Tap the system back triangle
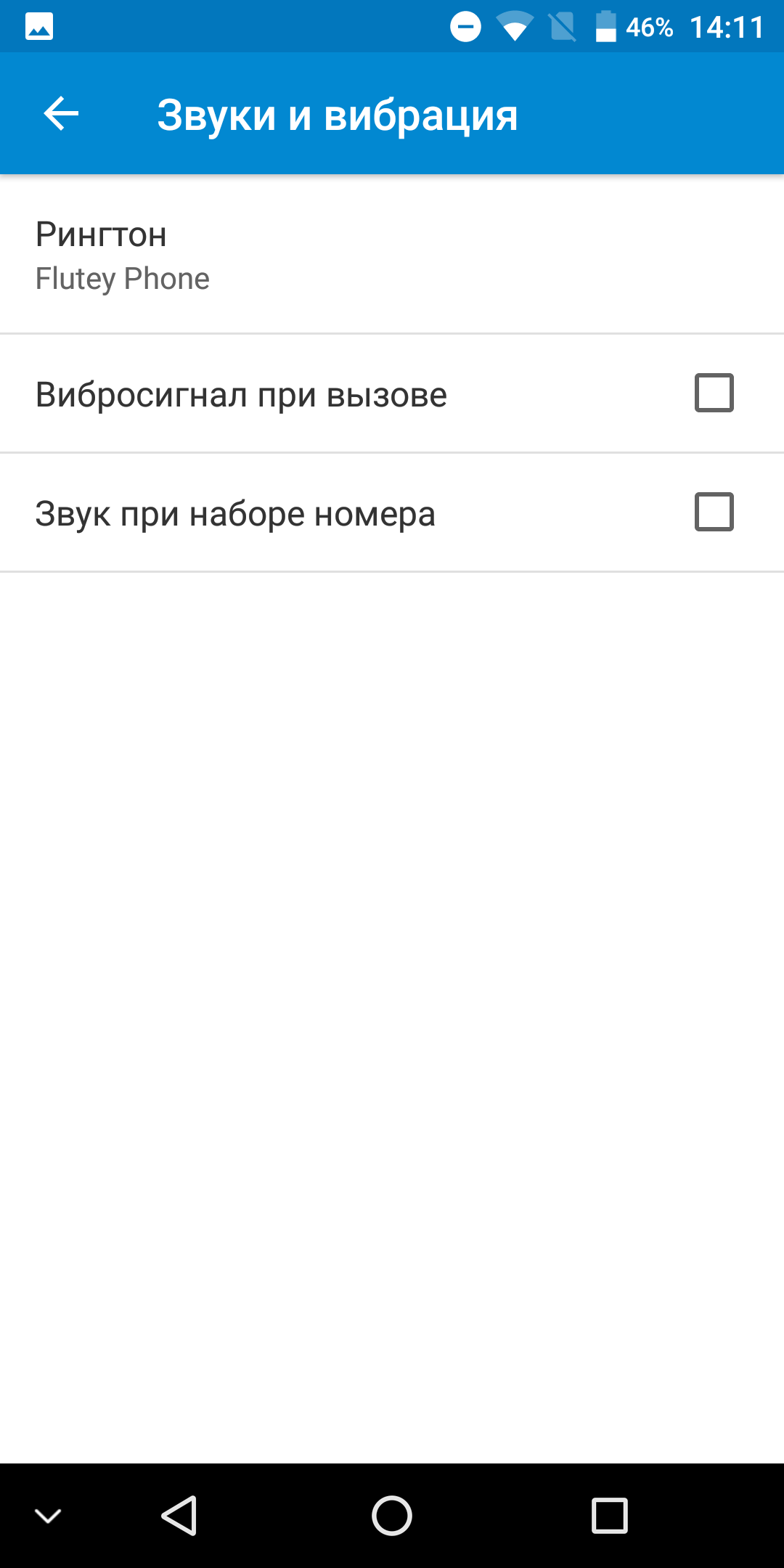The width and height of the screenshot is (784, 1568). pos(179,1516)
